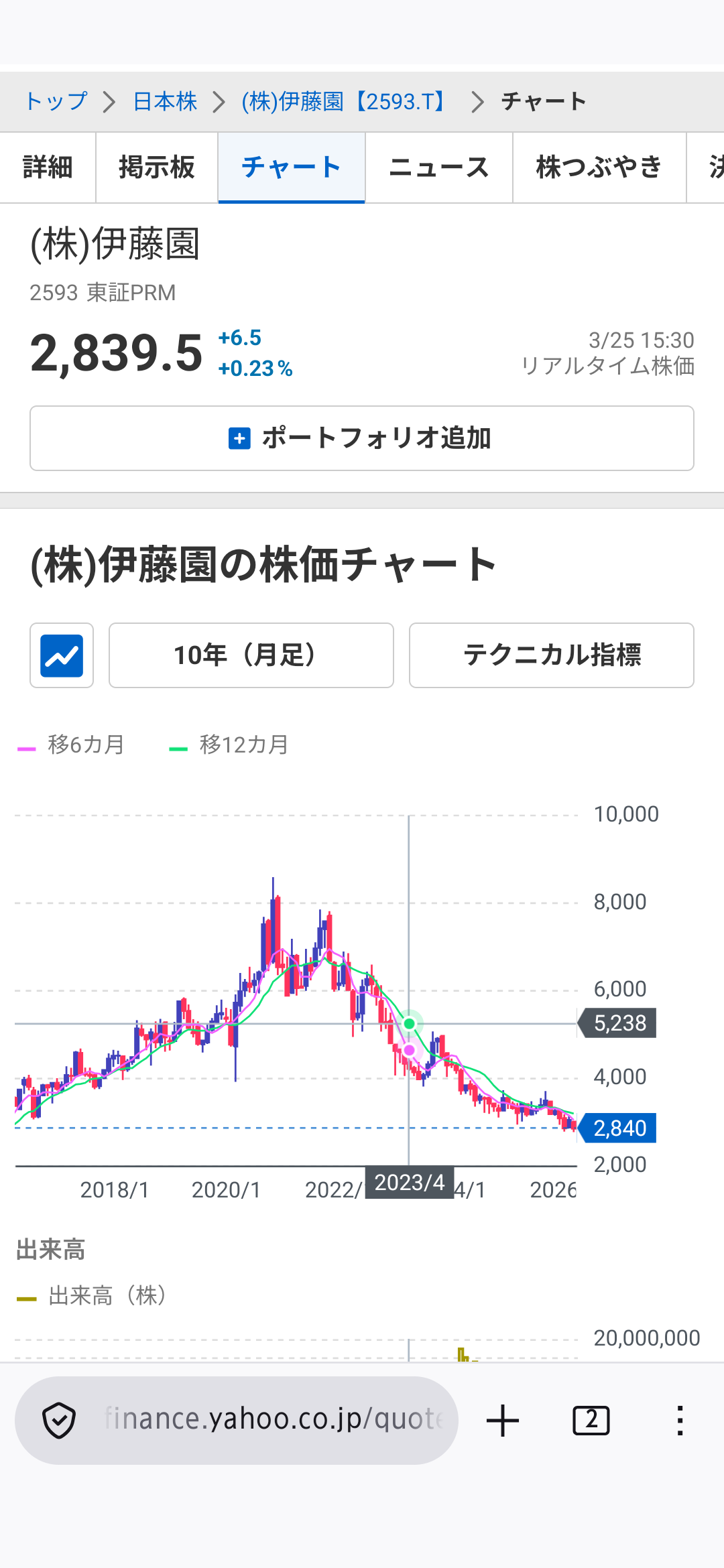
Task: Go to トップ breadcrumb link
Action: pos(56,102)
